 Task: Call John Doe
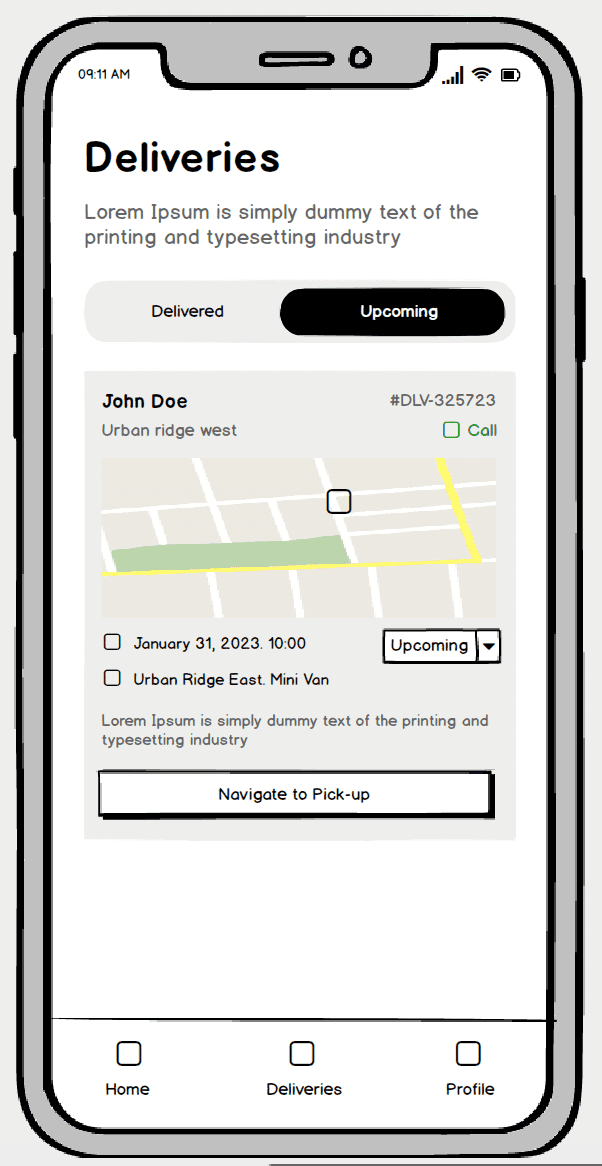pos(470,430)
